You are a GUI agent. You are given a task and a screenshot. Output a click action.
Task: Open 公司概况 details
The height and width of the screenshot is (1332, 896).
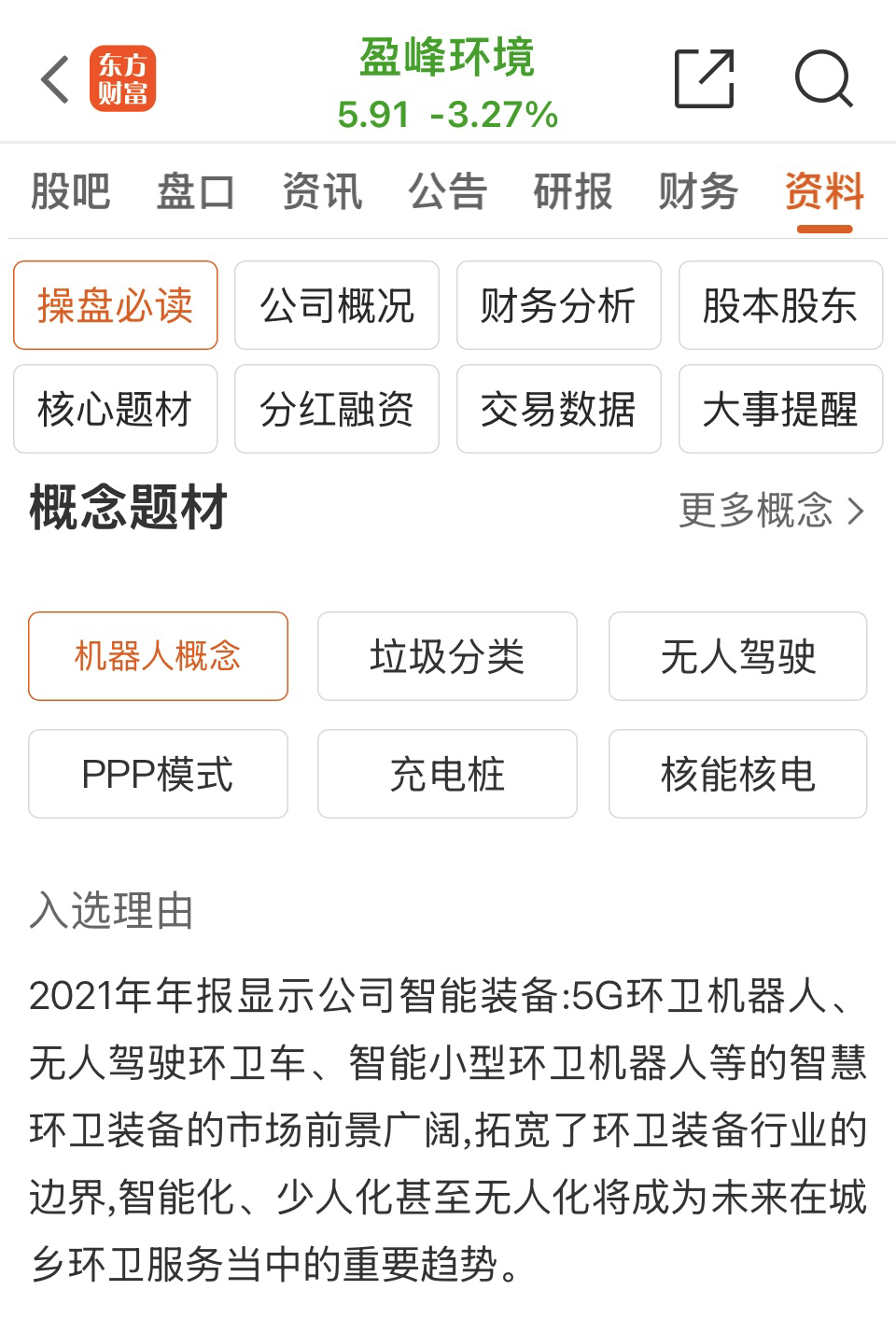[336, 305]
